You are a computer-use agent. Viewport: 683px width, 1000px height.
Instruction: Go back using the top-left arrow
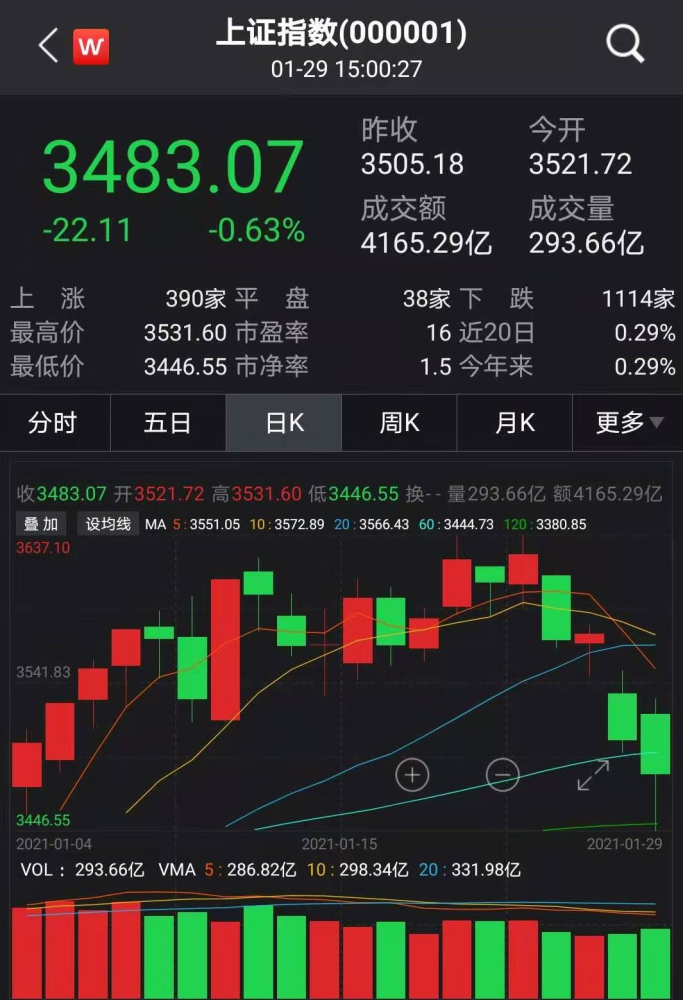coord(48,46)
